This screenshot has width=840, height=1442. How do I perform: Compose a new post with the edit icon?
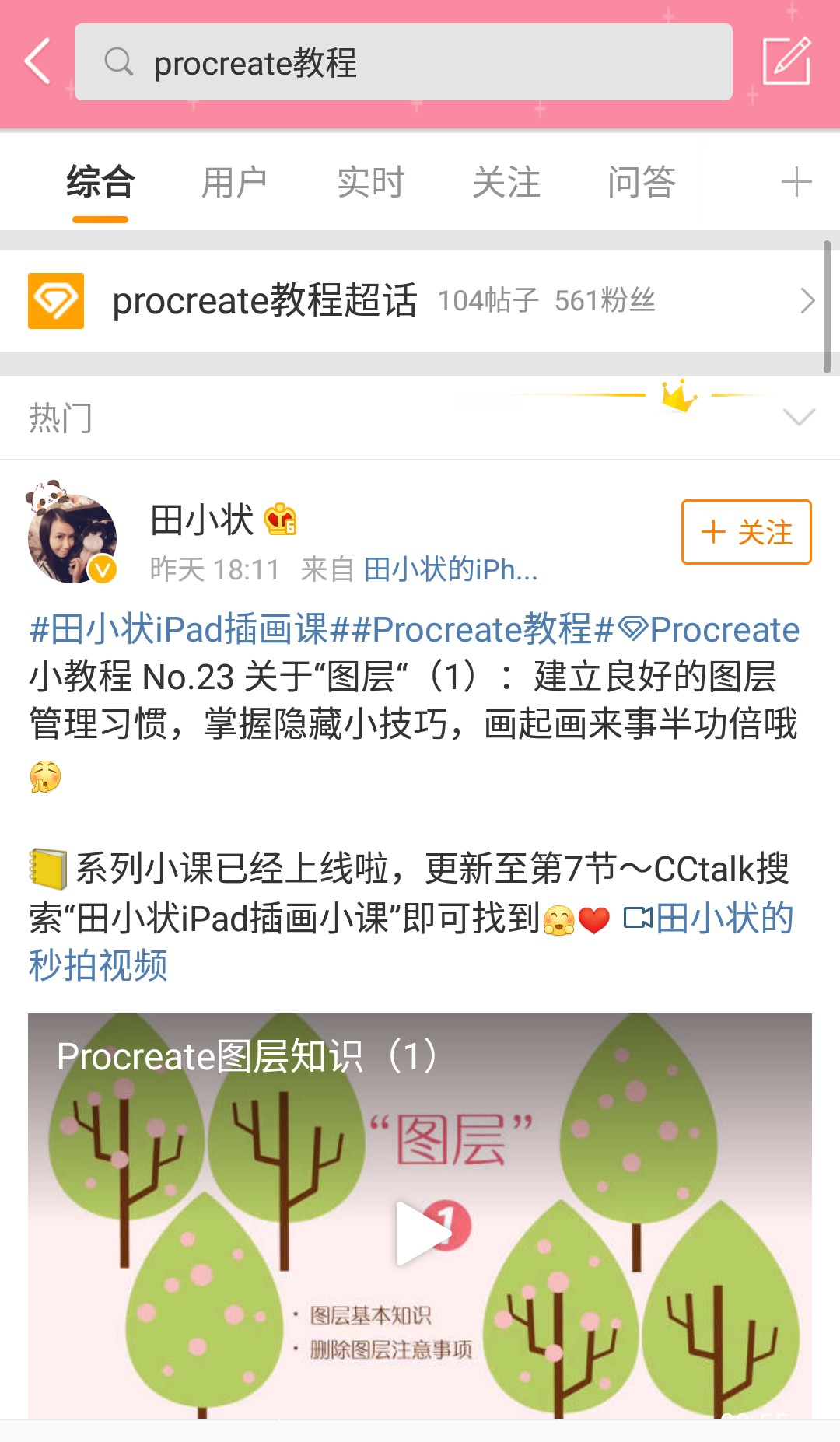(786, 61)
